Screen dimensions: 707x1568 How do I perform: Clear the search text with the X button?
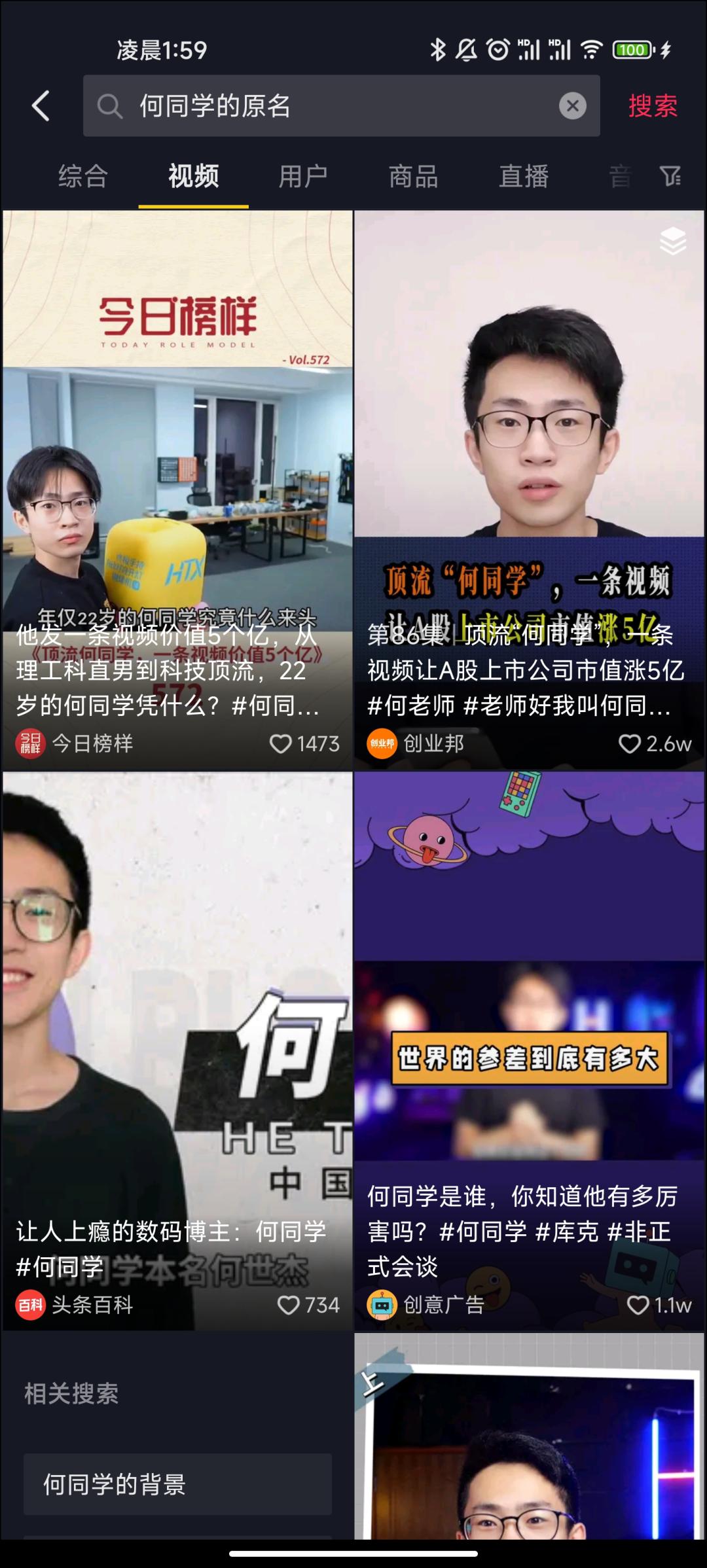click(572, 106)
